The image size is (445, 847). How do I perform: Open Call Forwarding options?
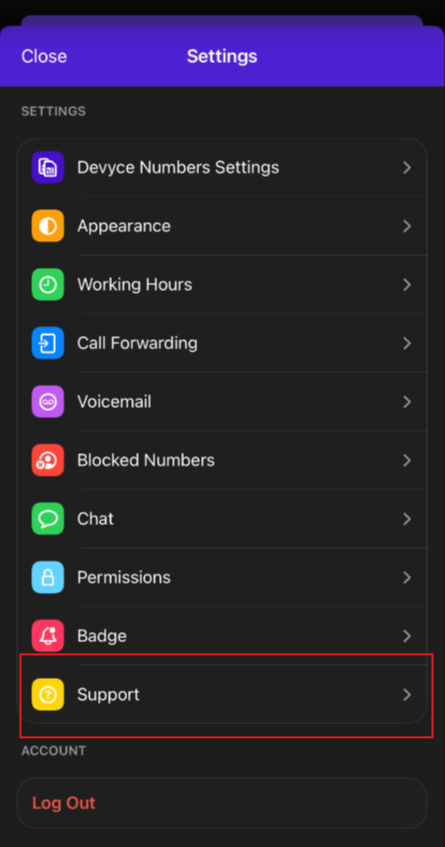(222, 343)
